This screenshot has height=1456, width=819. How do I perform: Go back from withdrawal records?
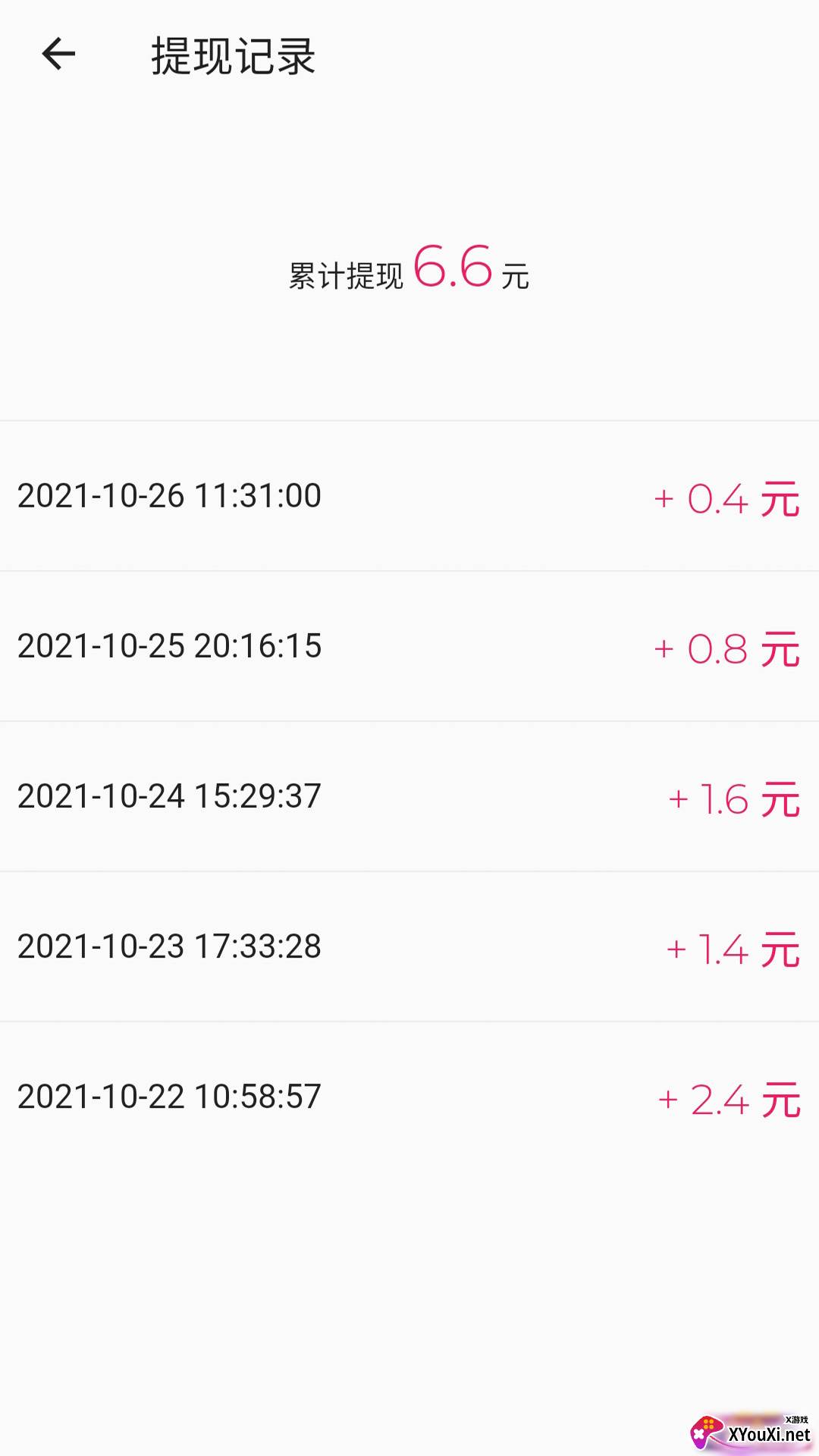58,54
